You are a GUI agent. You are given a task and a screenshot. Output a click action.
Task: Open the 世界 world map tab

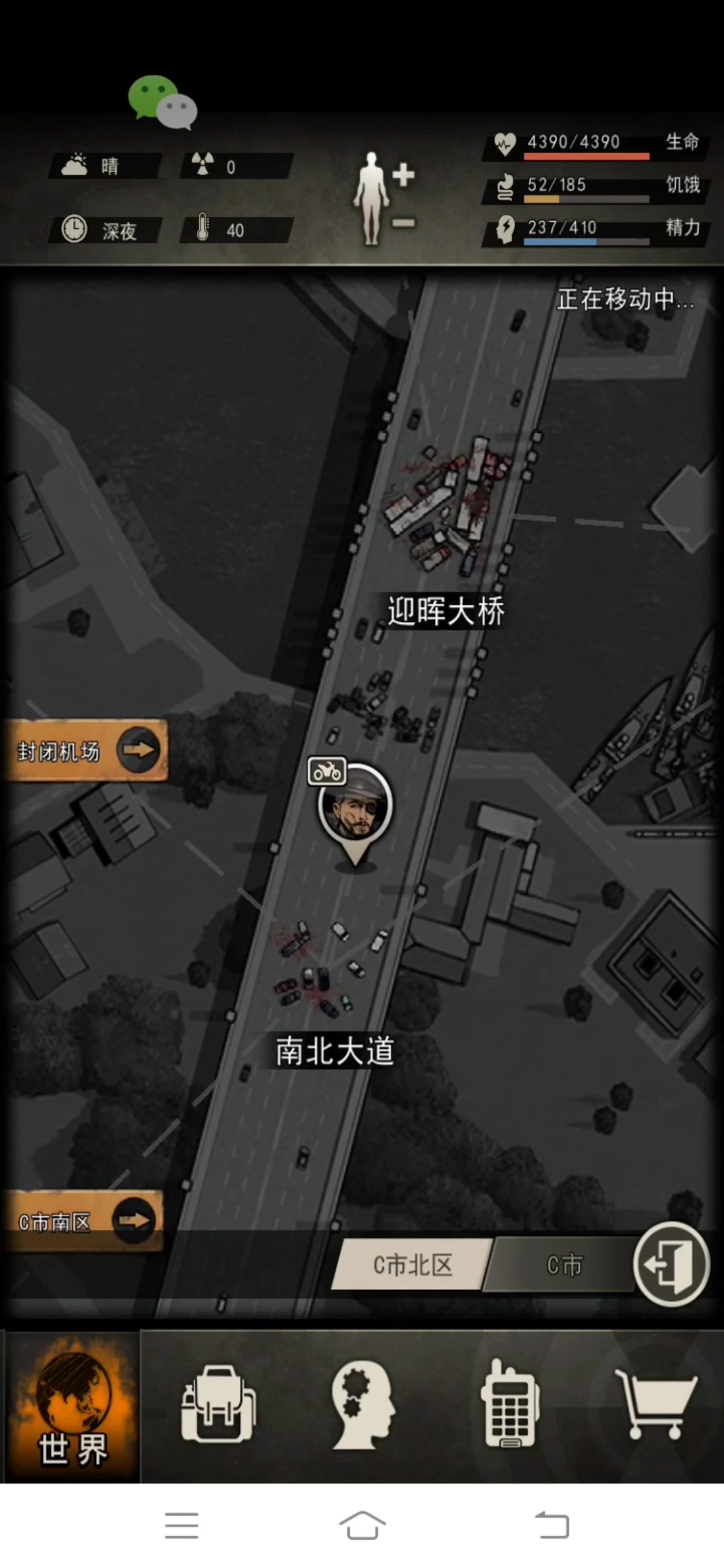click(x=72, y=1406)
